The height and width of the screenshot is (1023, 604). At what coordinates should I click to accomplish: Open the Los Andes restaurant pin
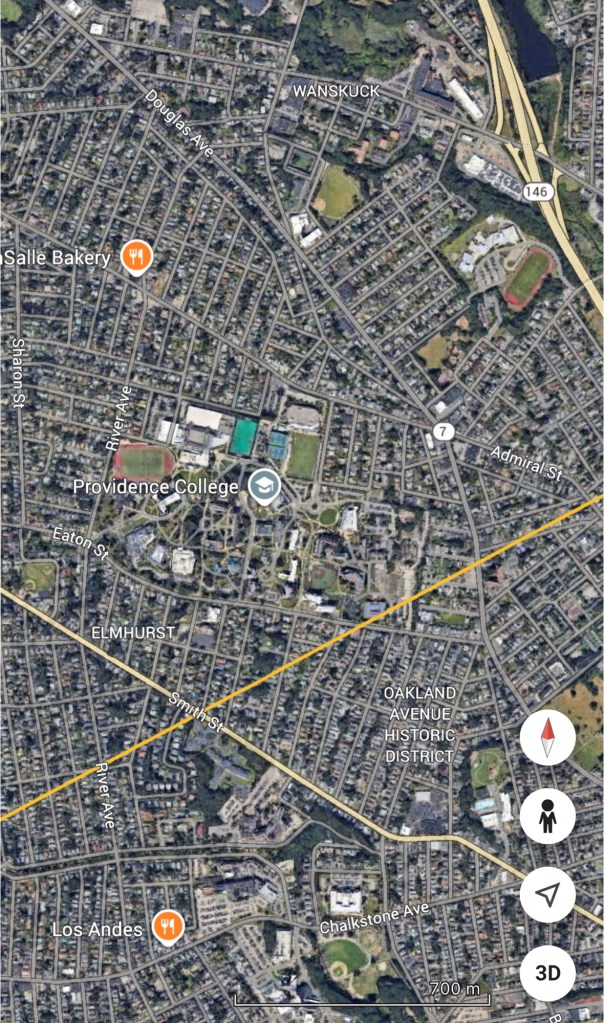click(168, 928)
